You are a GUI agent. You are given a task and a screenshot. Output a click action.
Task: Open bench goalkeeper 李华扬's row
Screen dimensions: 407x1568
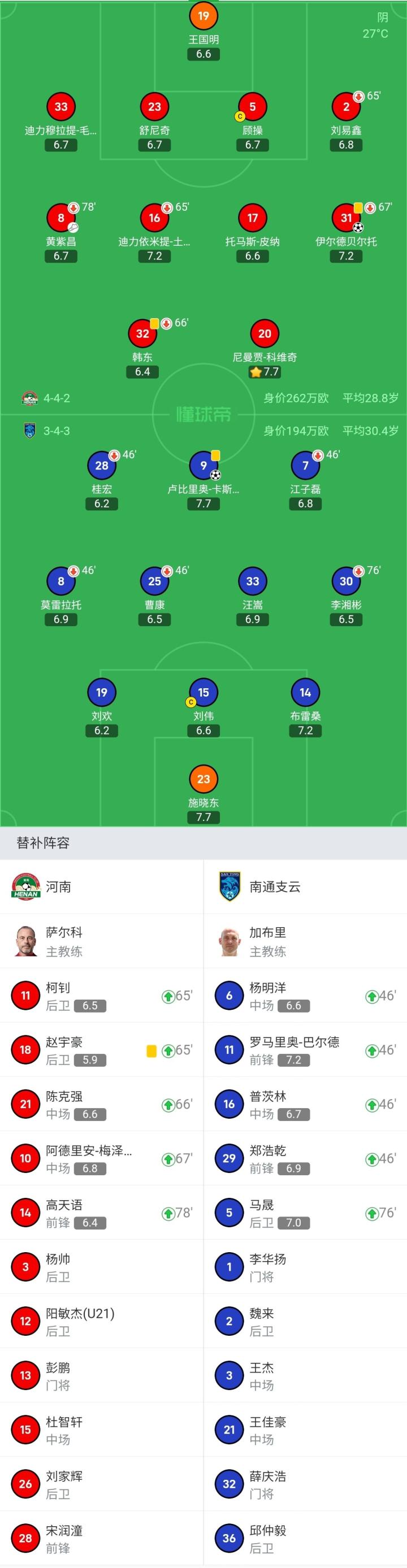click(x=305, y=1267)
